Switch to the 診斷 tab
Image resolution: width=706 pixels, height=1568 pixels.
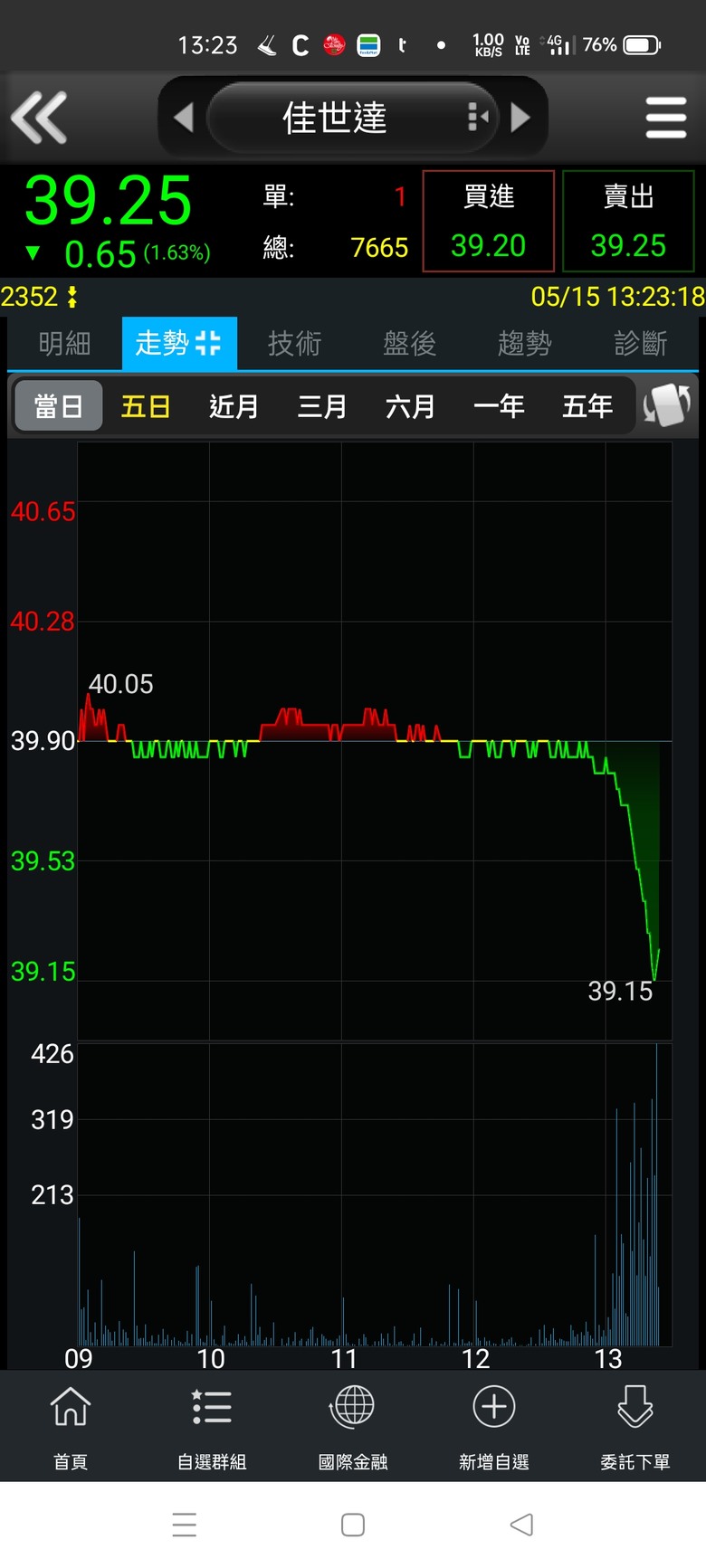coord(640,344)
